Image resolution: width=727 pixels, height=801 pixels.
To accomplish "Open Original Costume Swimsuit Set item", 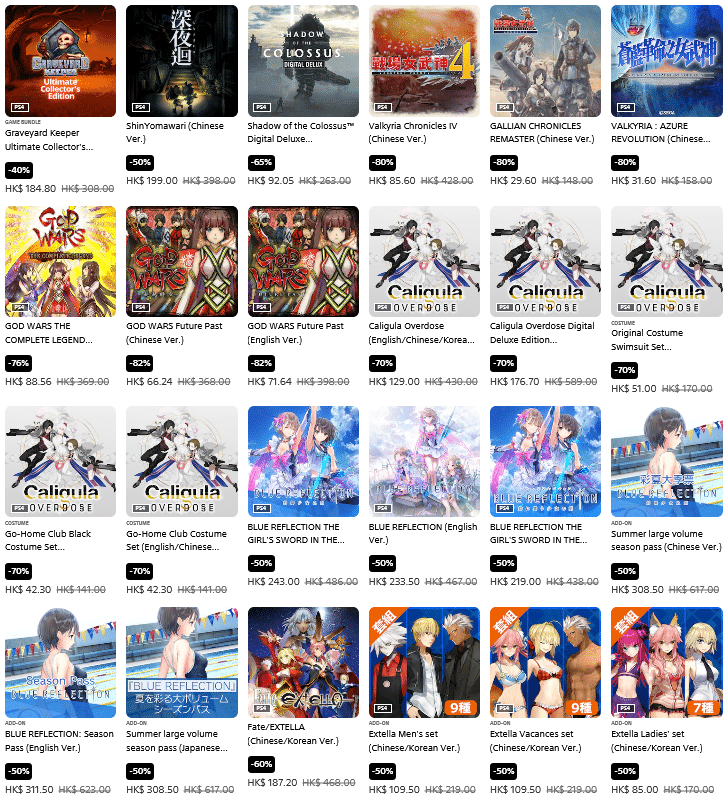I will click(x=666, y=261).
